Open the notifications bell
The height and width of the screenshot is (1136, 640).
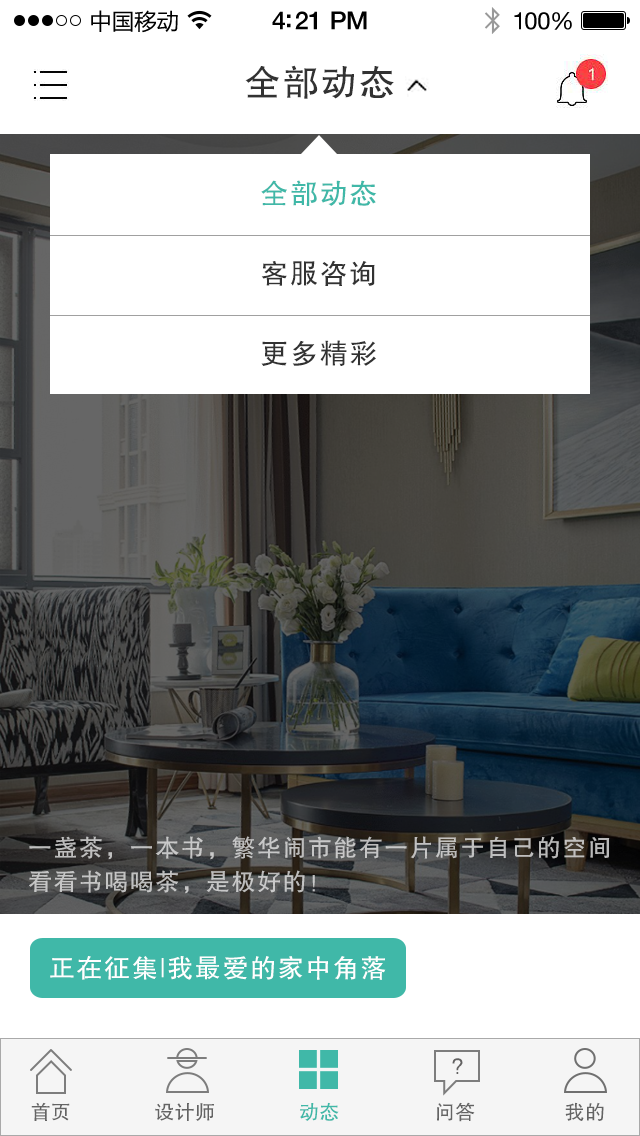click(578, 85)
